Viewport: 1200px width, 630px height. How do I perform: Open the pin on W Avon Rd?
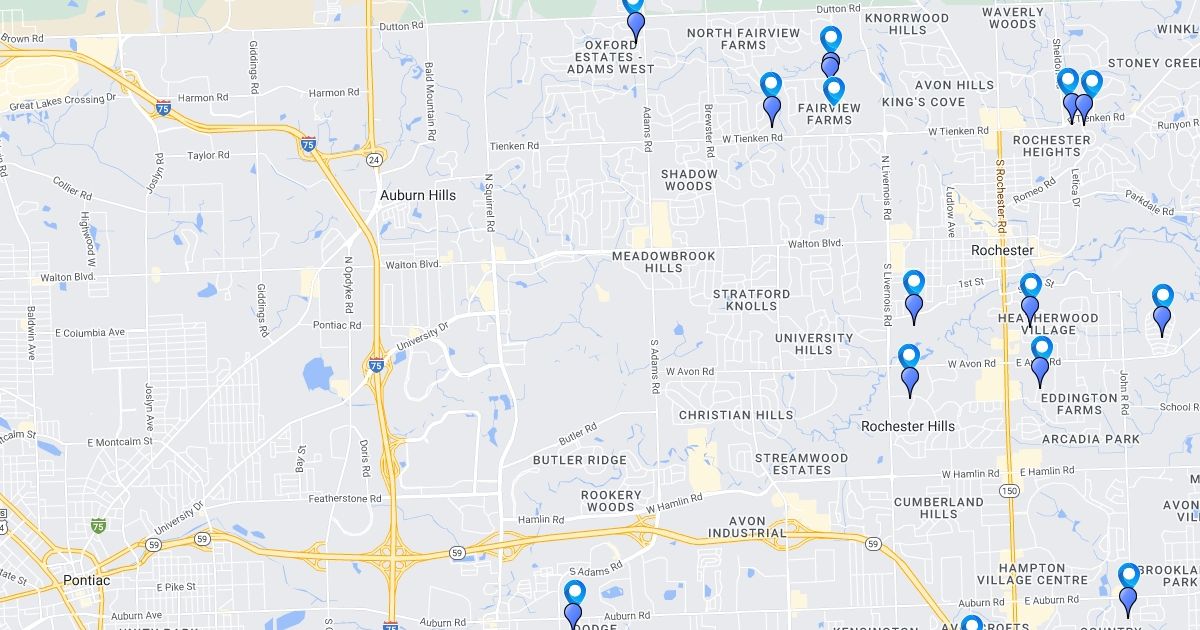click(x=909, y=371)
